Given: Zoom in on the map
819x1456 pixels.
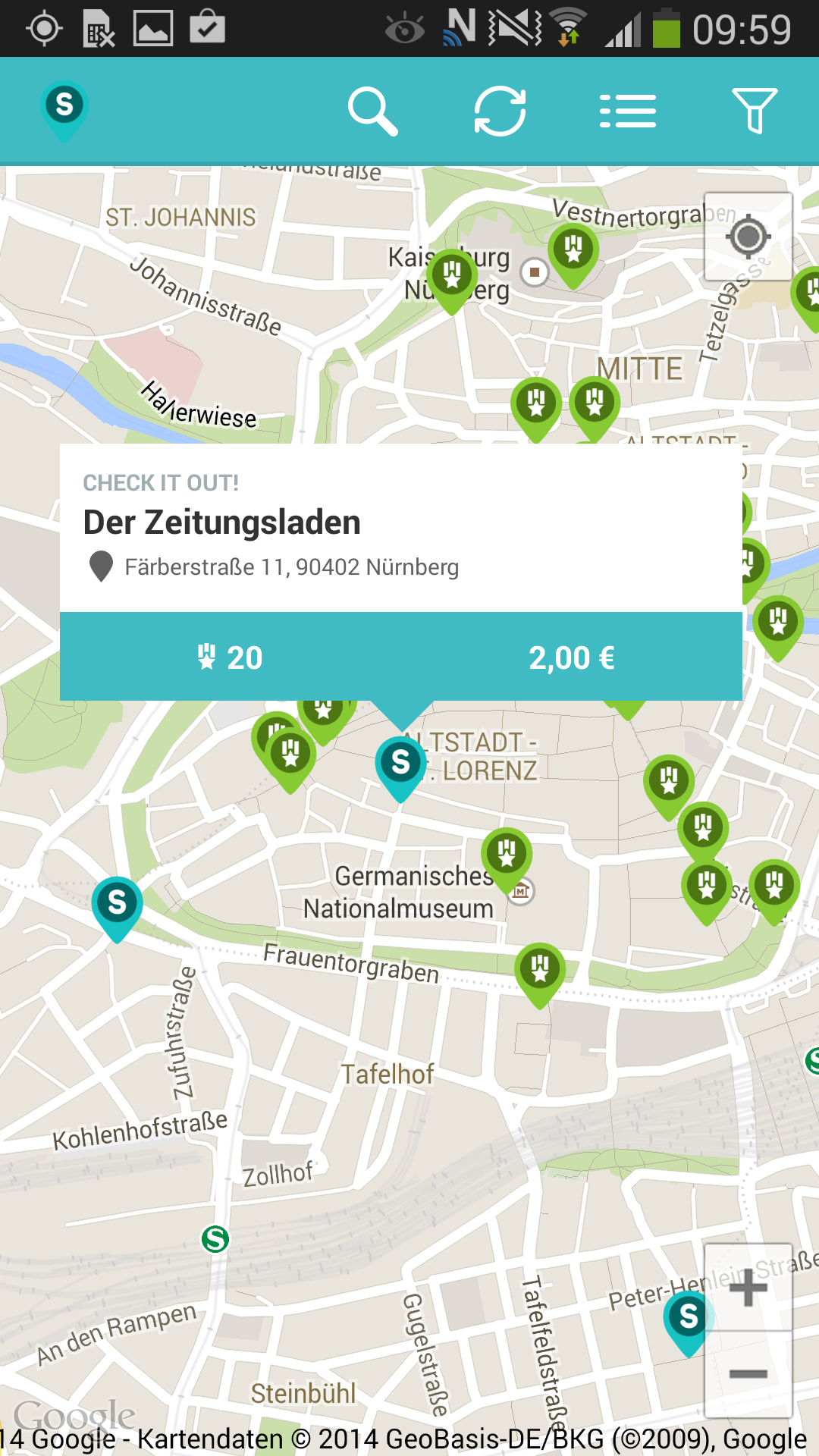Looking at the screenshot, I should [748, 1288].
